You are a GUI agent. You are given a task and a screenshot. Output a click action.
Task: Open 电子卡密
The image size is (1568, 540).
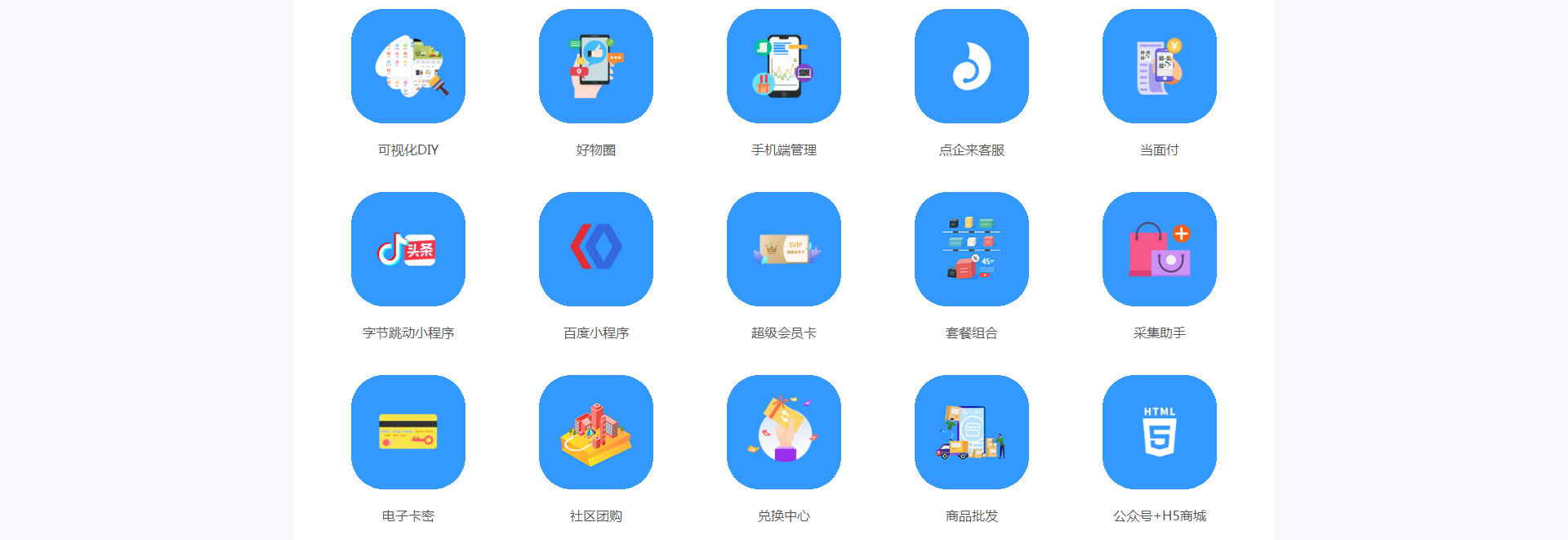pos(408,432)
